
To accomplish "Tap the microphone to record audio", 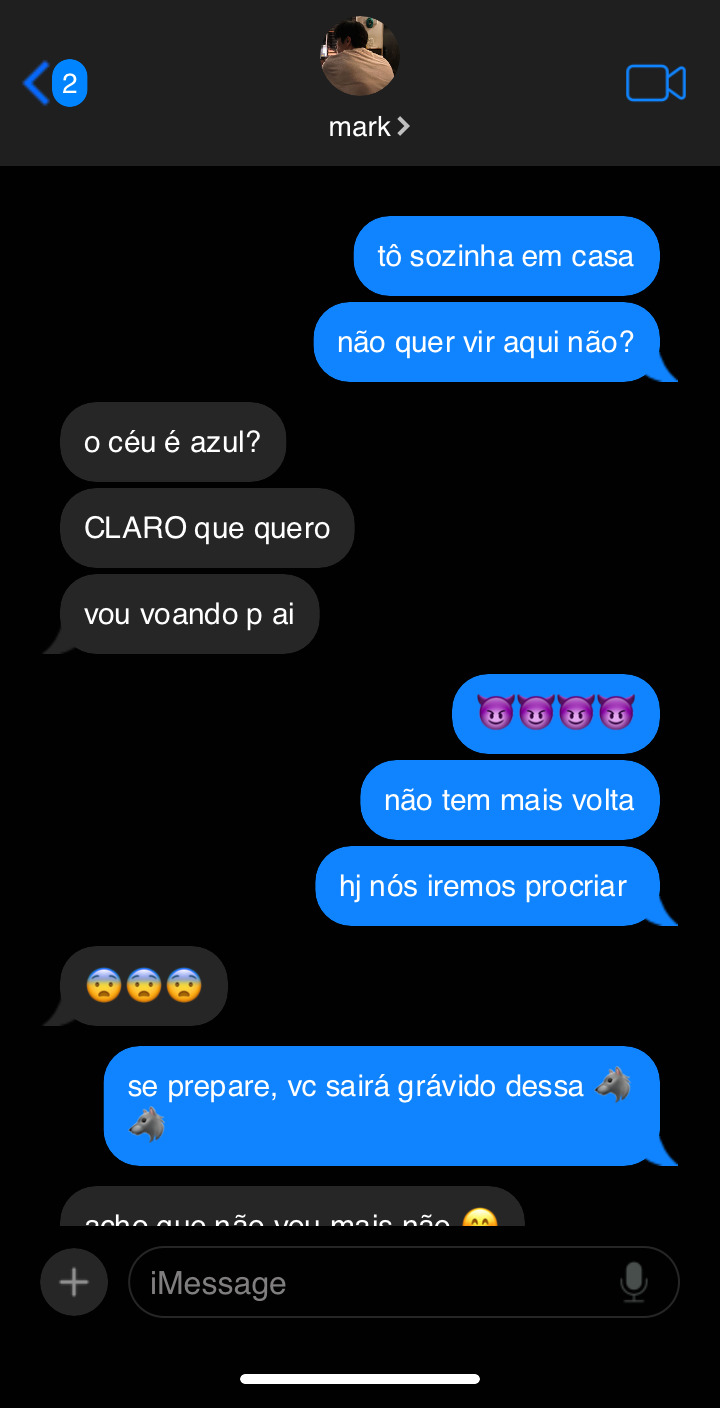I will (x=633, y=1282).
